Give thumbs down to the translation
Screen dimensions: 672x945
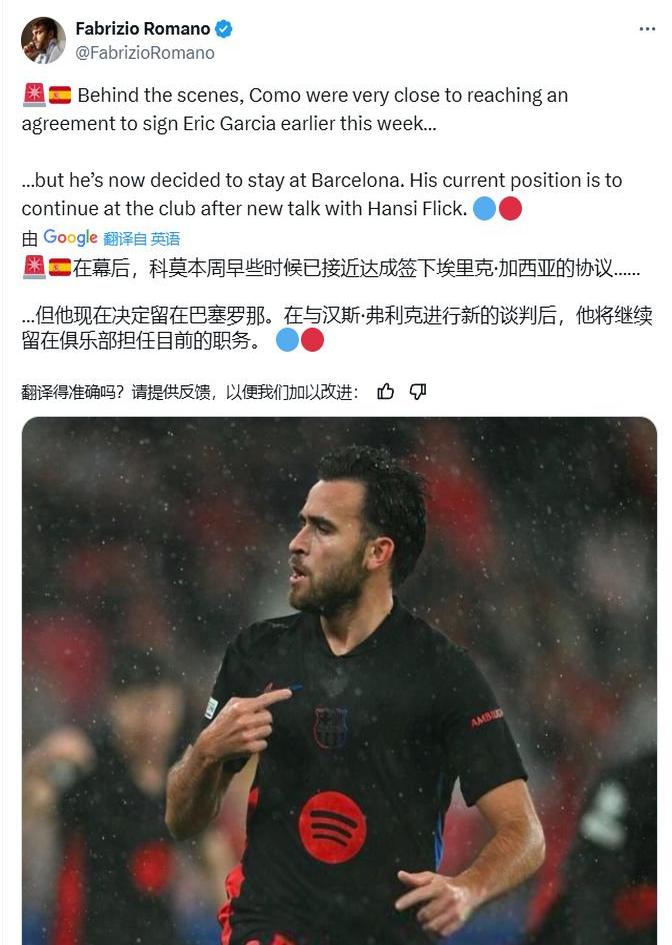(418, 392)
